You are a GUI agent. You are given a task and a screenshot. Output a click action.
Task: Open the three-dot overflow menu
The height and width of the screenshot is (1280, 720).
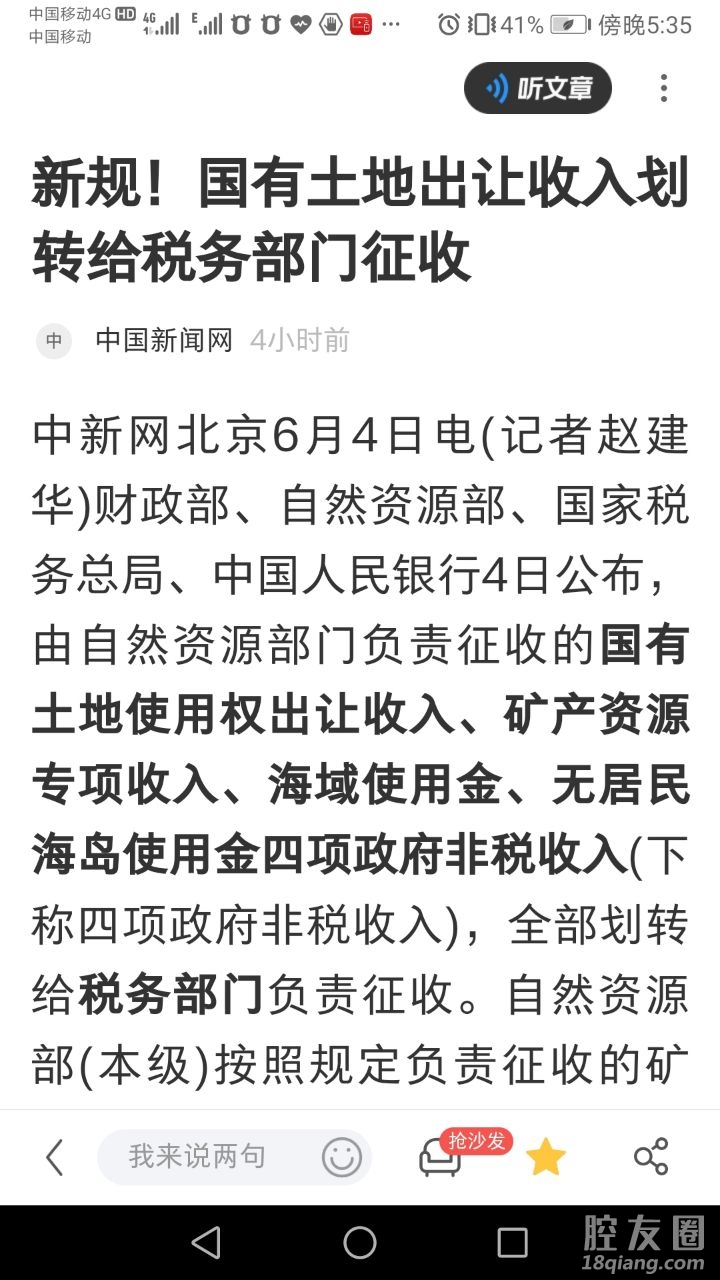point(663,89)
